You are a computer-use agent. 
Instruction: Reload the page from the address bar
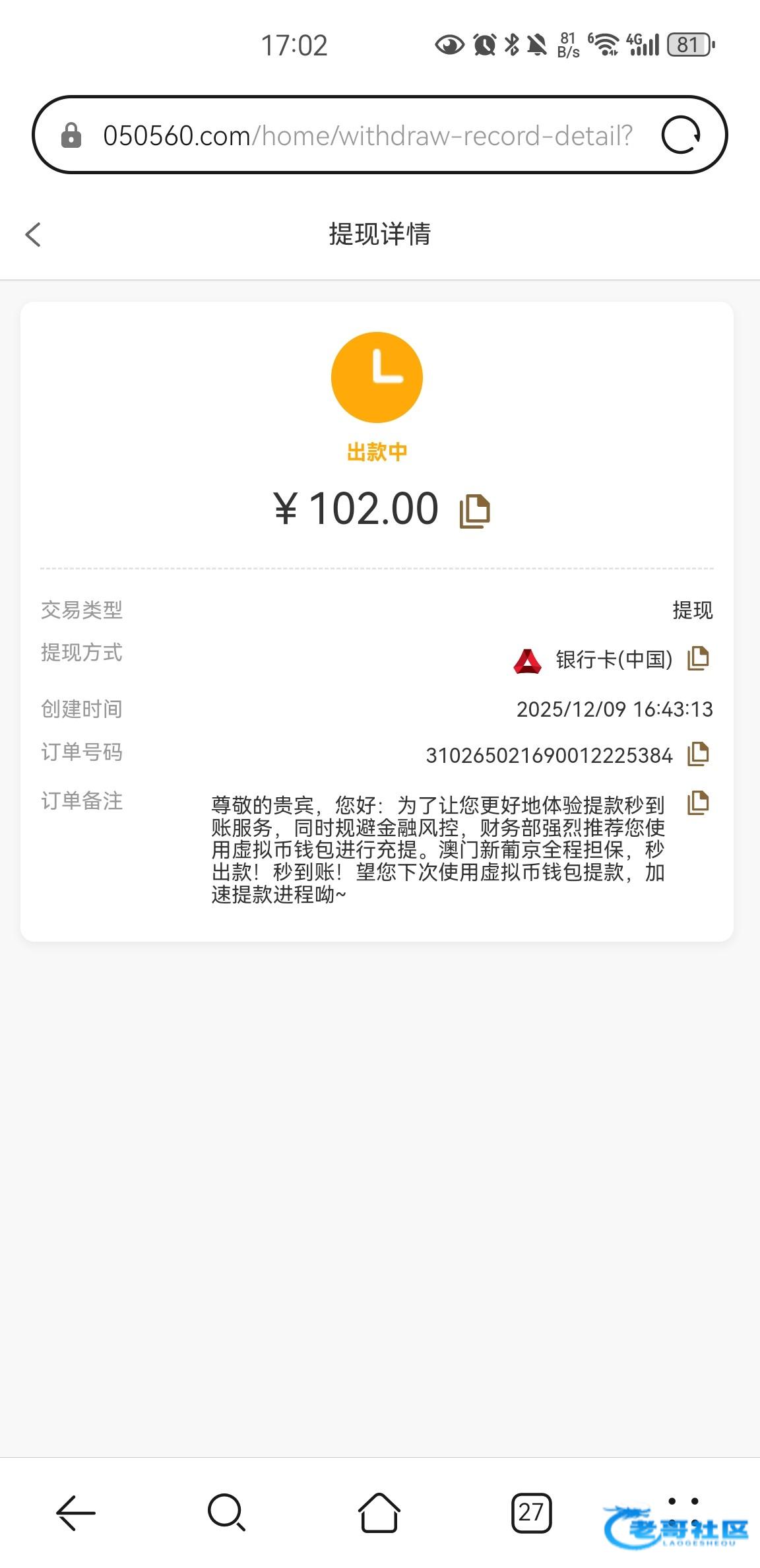[x=681, y=135]
